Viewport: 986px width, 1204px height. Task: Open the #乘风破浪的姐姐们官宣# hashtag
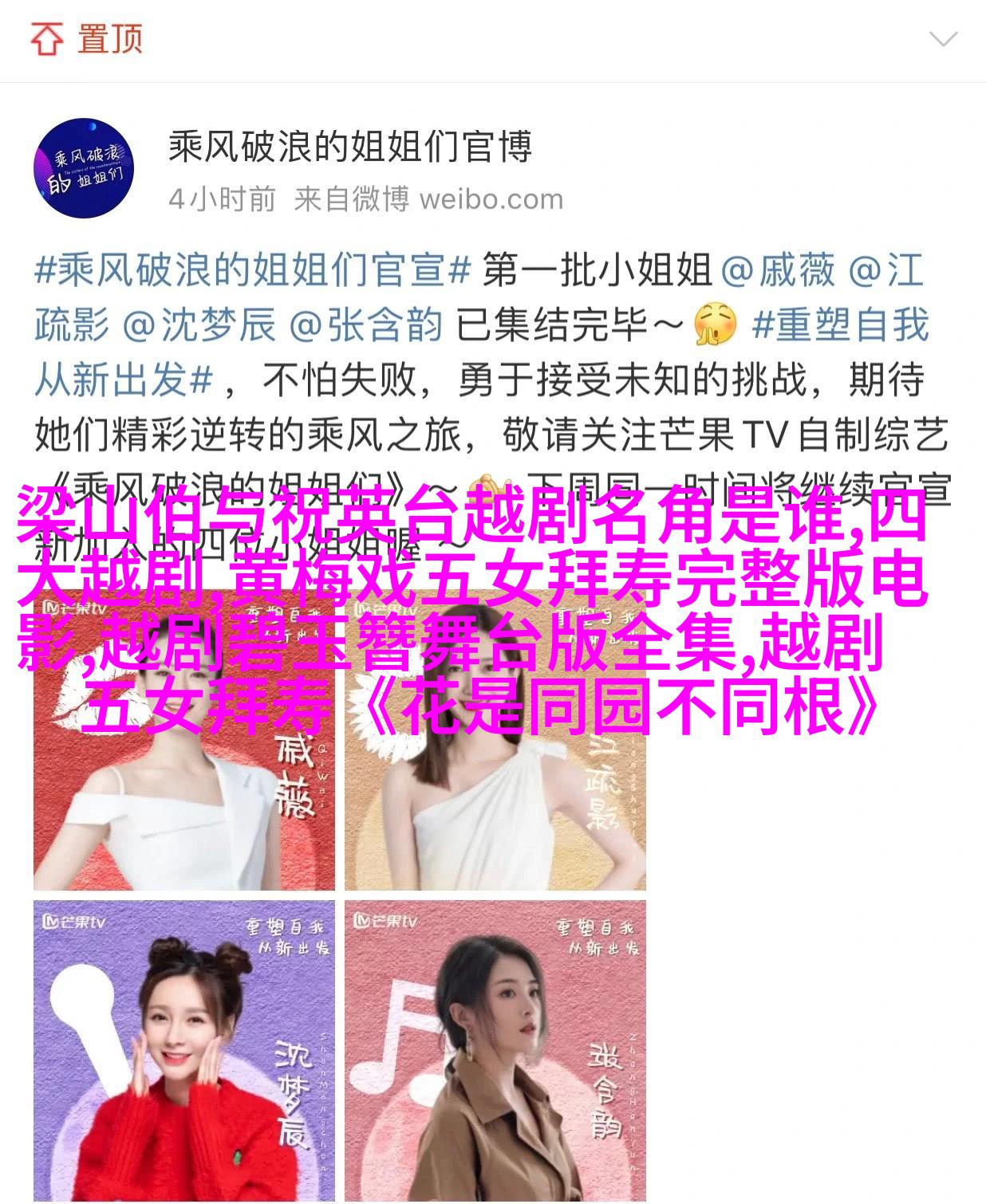click(x=252, y=271)
